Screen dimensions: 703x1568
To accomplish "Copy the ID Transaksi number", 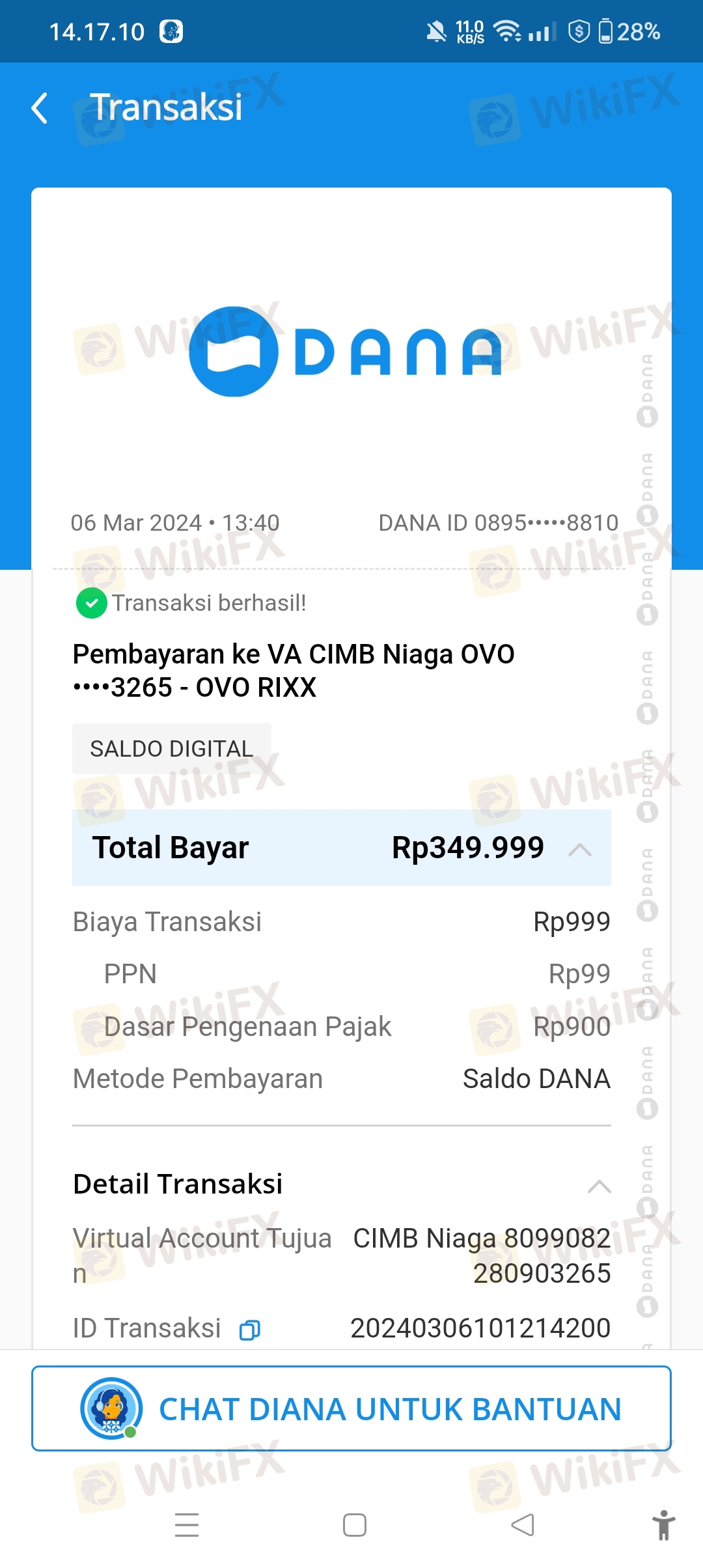I will (250, 1330).
